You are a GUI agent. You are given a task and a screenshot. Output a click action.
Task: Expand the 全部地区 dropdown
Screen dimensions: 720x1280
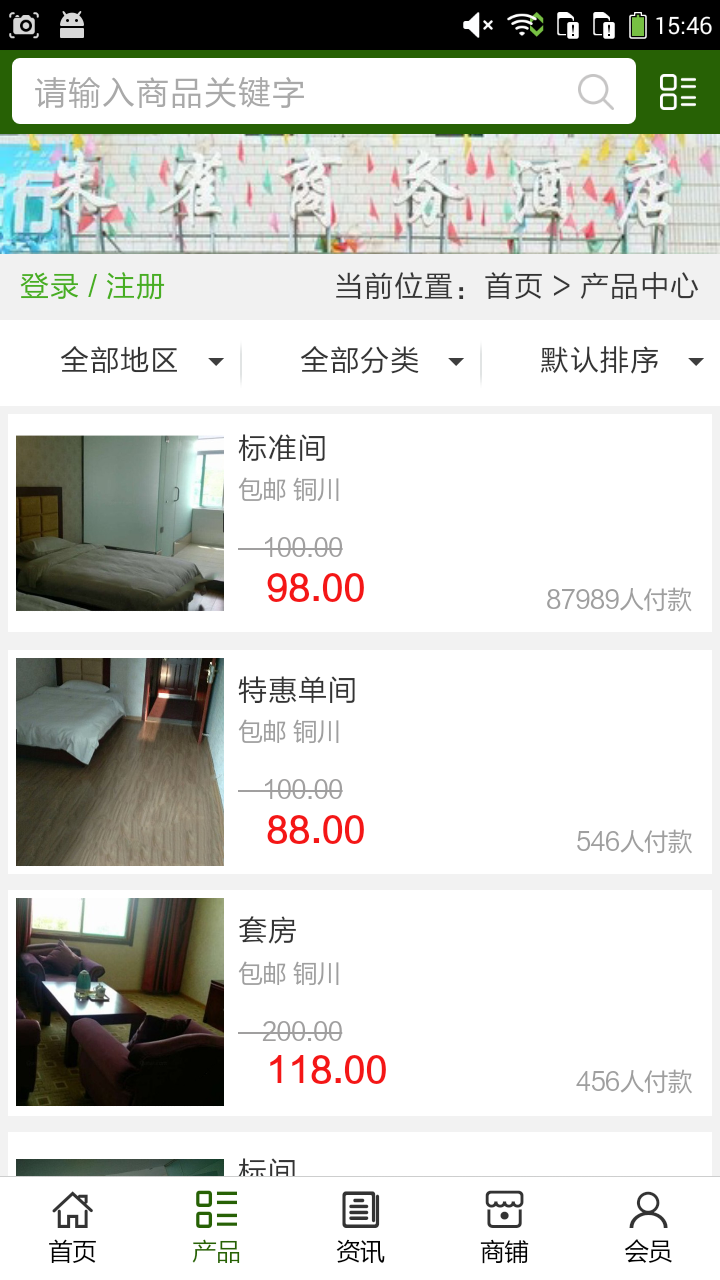coord(140,361)
